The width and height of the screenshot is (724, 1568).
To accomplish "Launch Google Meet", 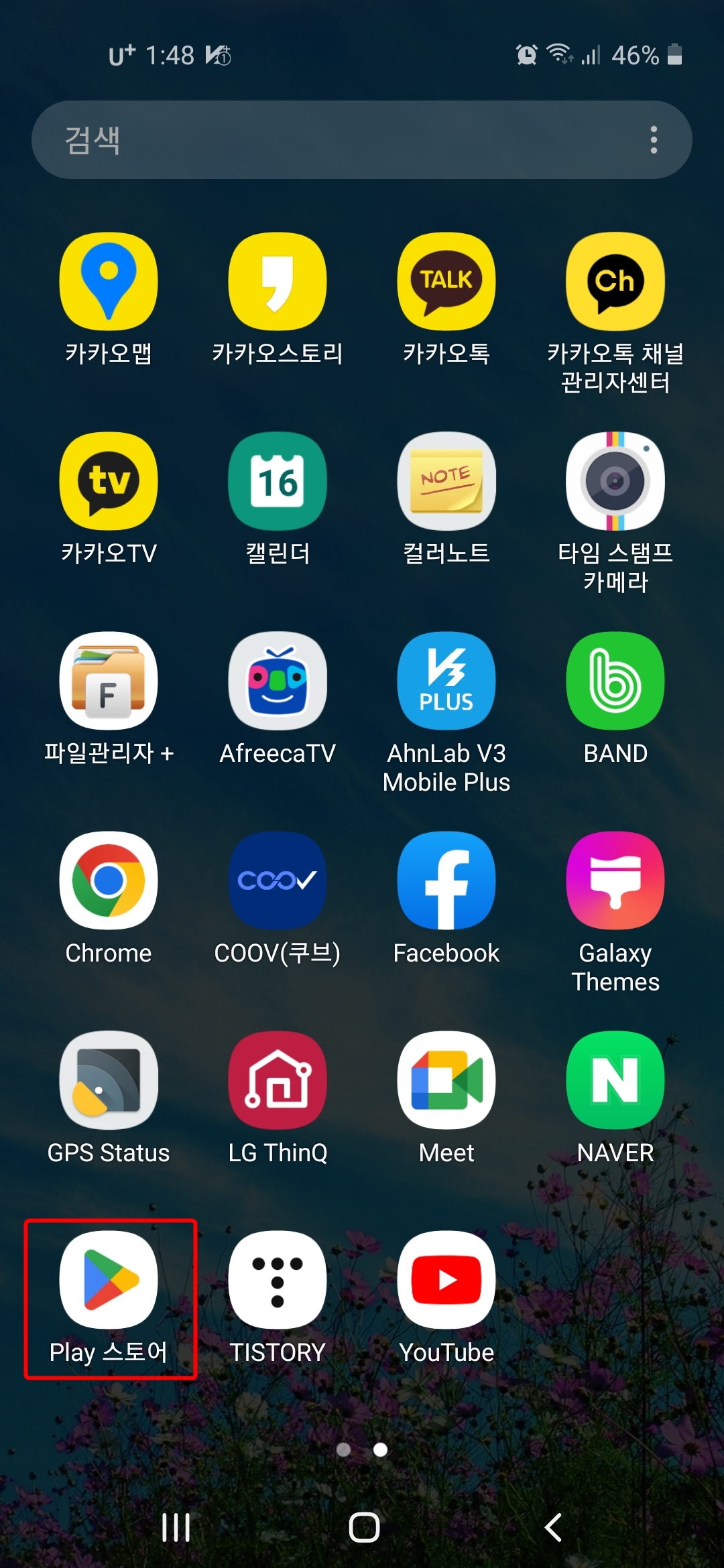I will 446,1081.
